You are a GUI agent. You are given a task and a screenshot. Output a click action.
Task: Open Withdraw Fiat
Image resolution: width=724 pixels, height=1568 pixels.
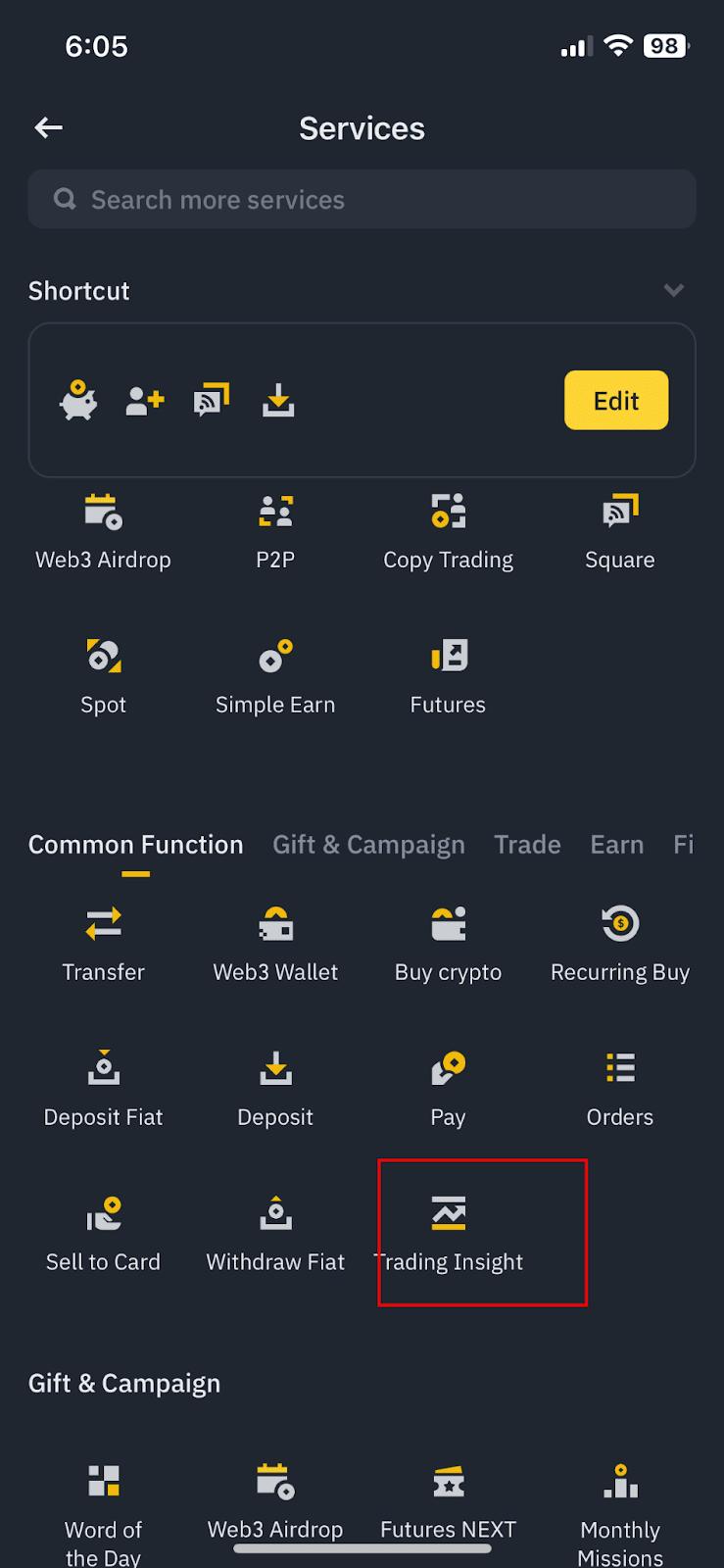pyautogui.click(x=275, y=1233)
